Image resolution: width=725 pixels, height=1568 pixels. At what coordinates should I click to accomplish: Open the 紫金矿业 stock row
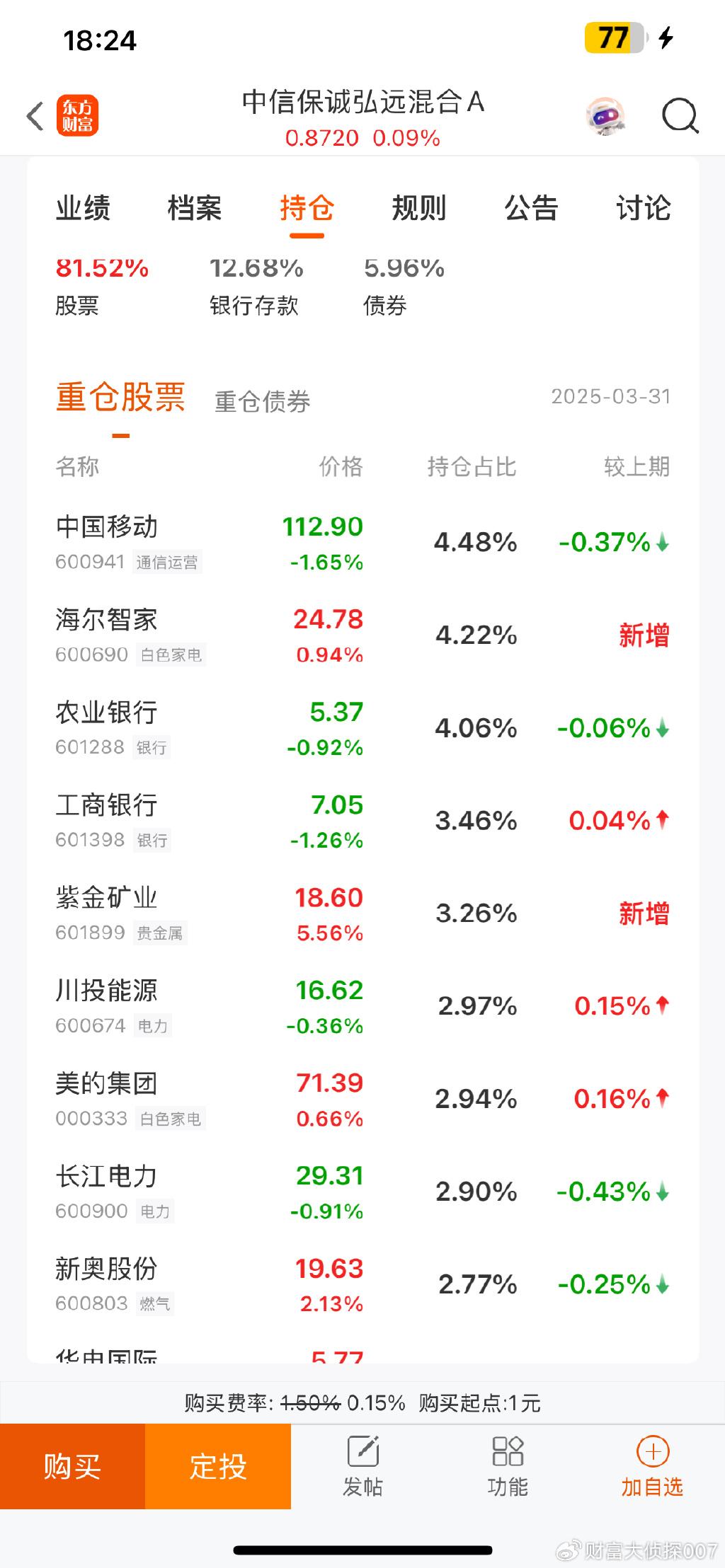point(362,913)
